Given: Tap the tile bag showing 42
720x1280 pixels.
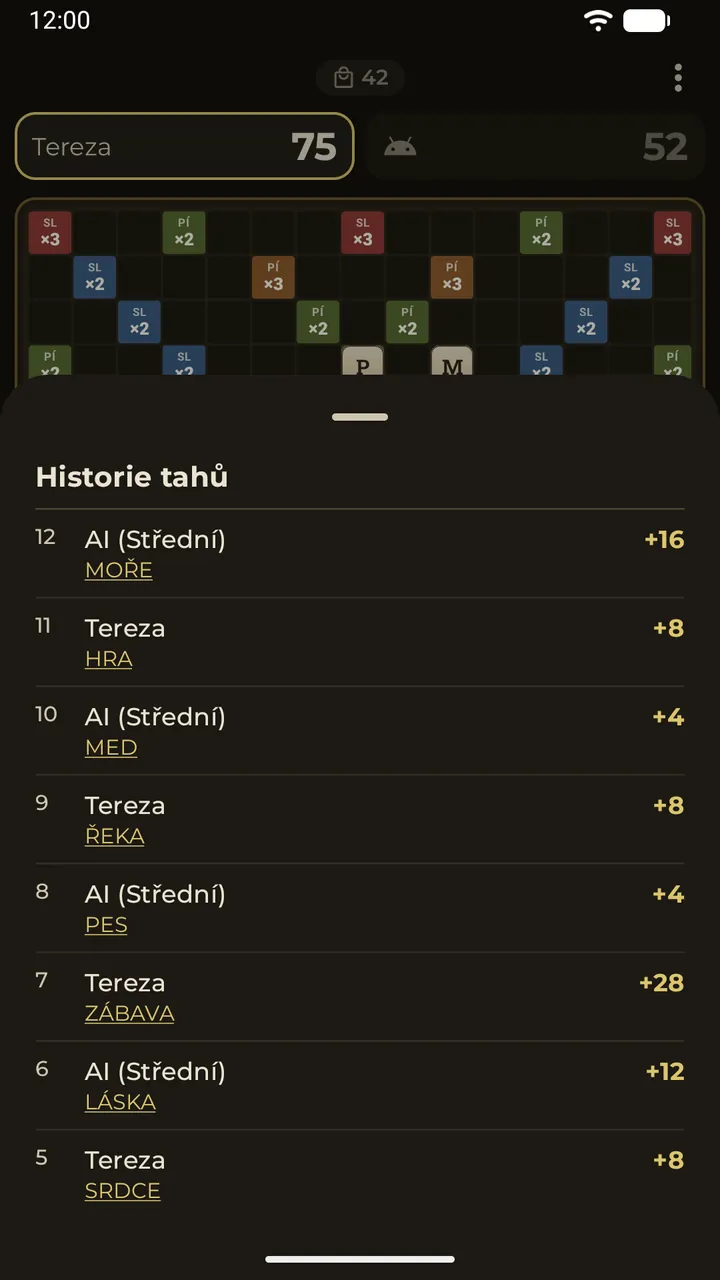Looking at the screenshot, I should tap(360, 78).
